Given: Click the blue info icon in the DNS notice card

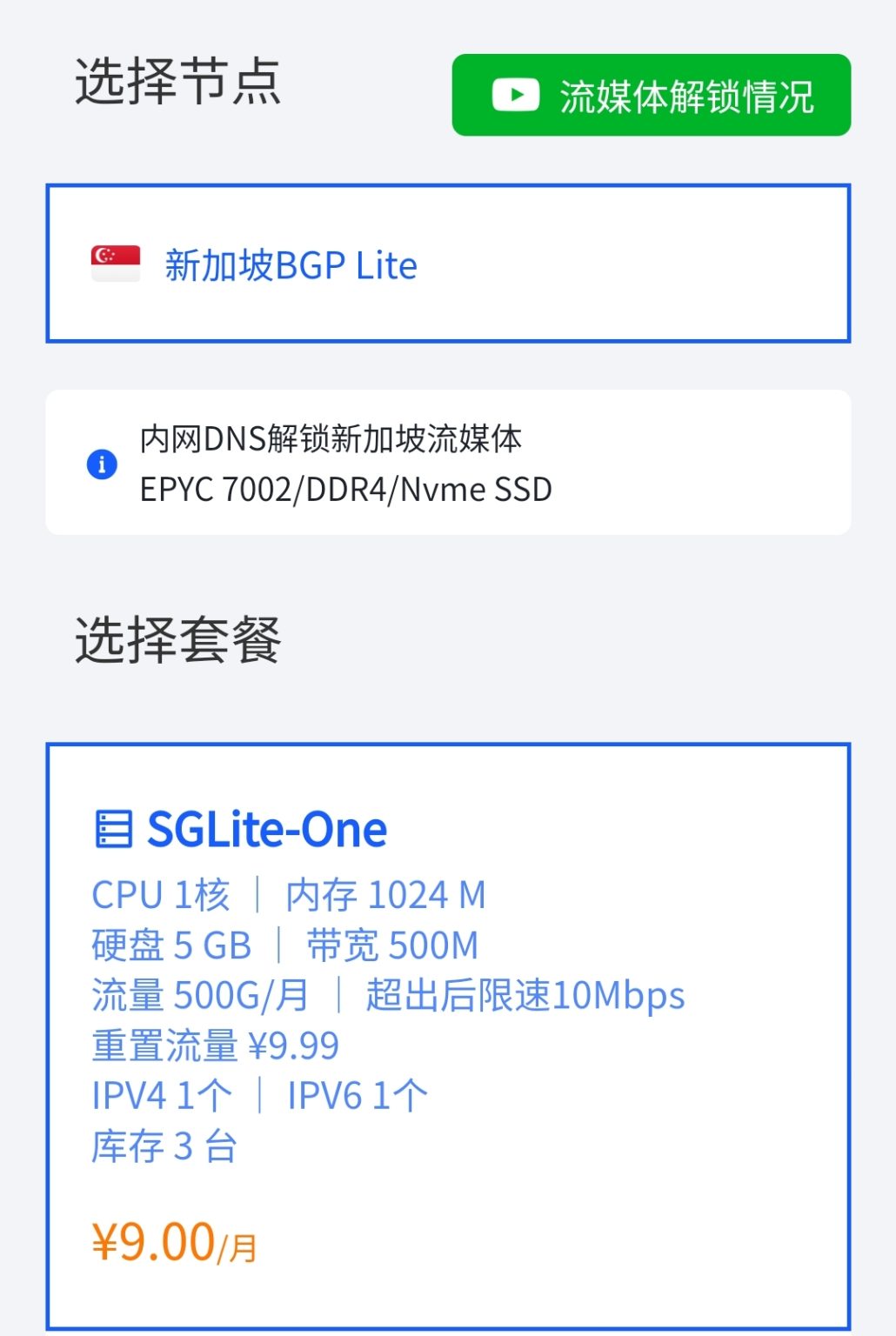Looking at the screenshot, I should (104, 464).
